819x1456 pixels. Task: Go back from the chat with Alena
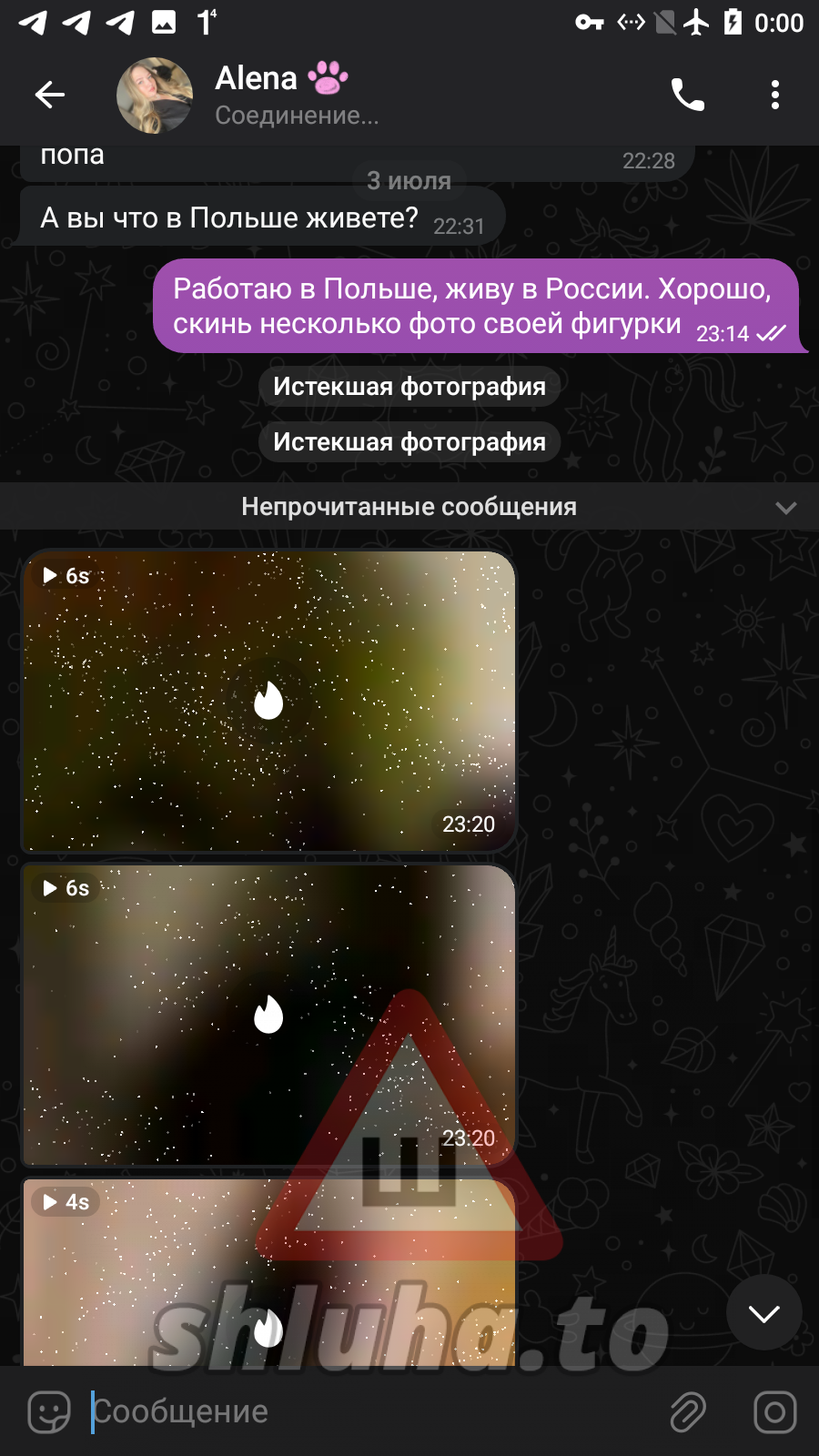click(x=50, y=95)
